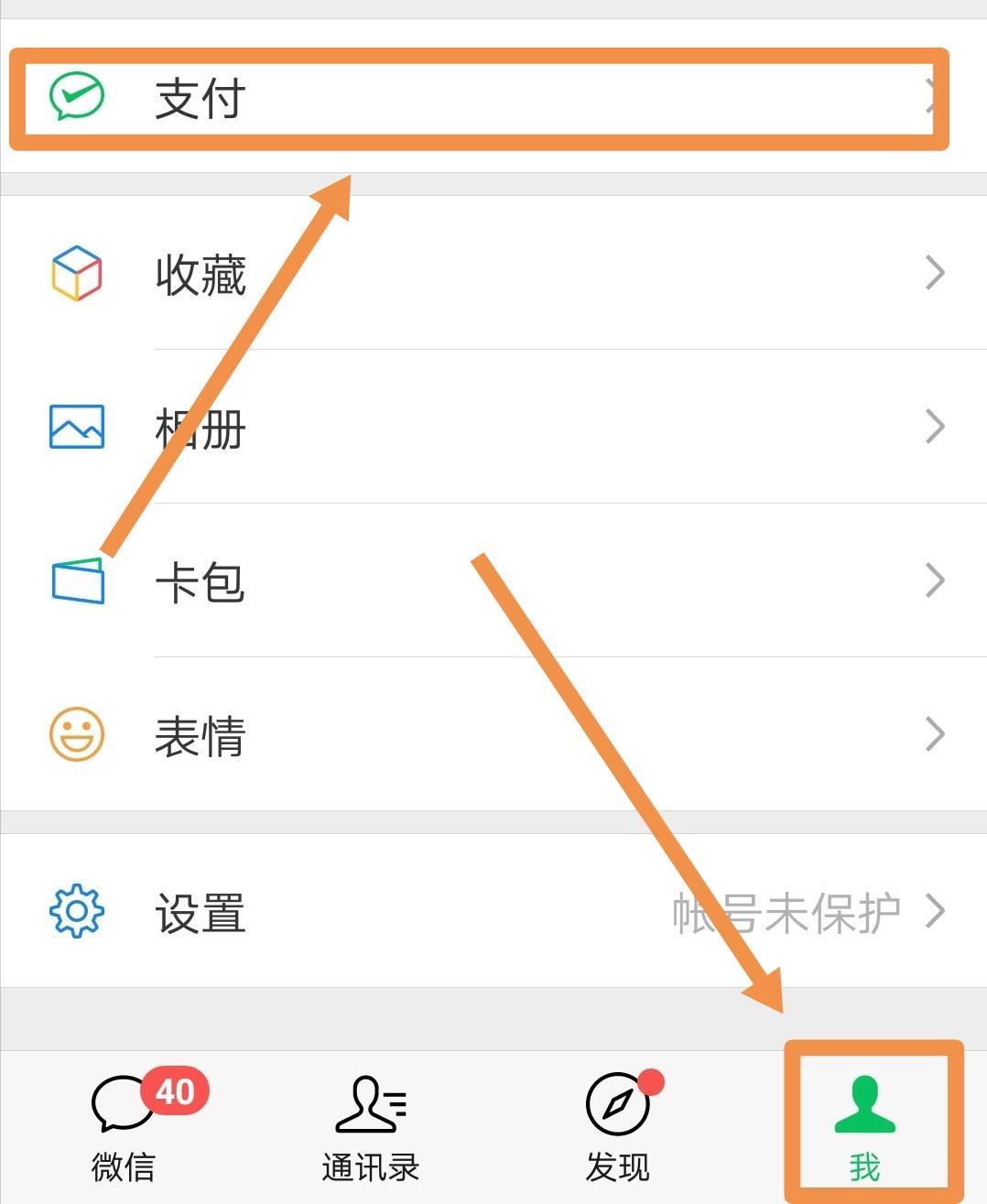This screenshot has height=1204, width=987.
Task: Switch to the 通讯录 contacts tab
Action: tap(370, 1128)
